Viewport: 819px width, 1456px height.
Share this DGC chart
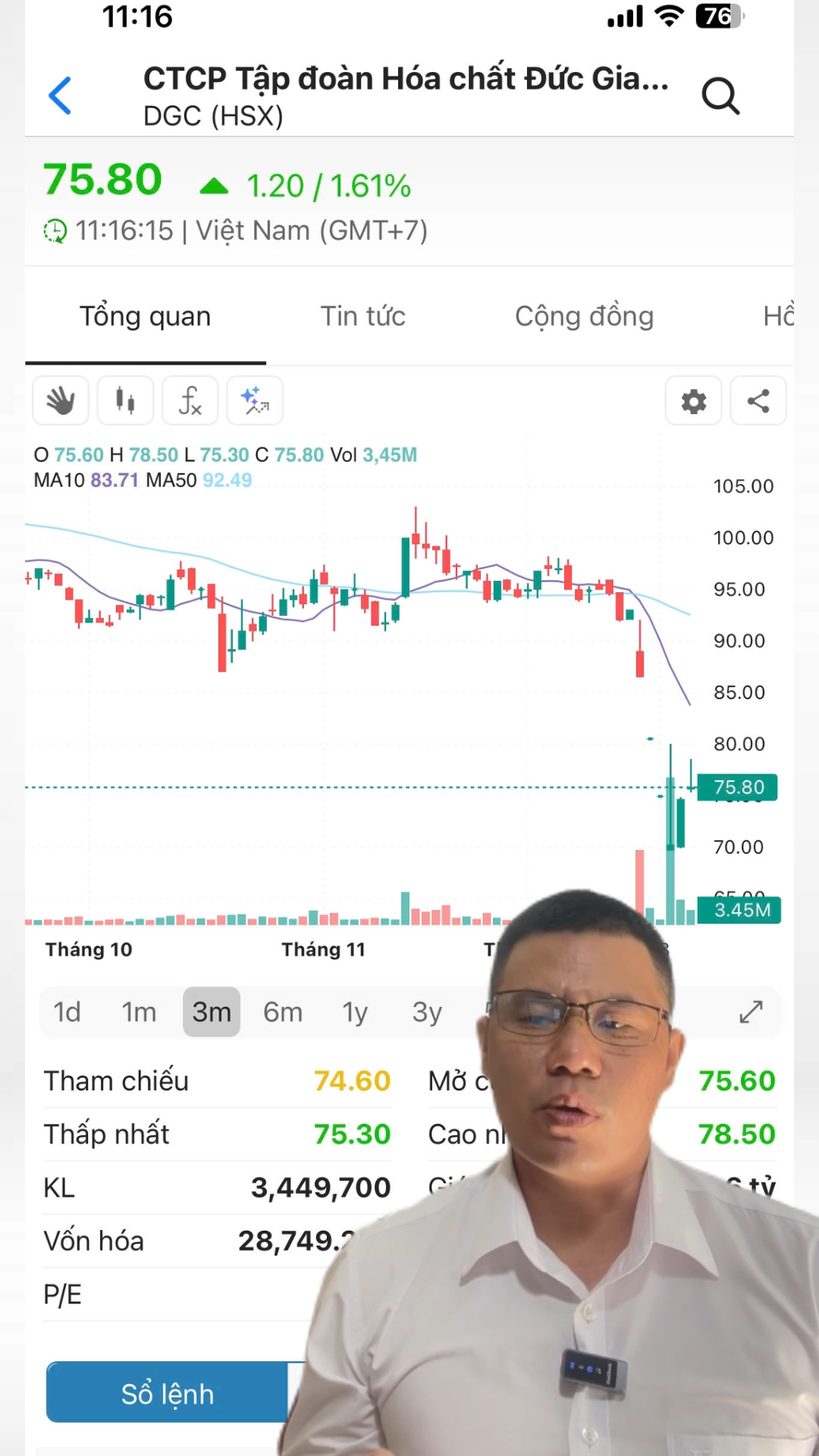[x=758, y=400]
